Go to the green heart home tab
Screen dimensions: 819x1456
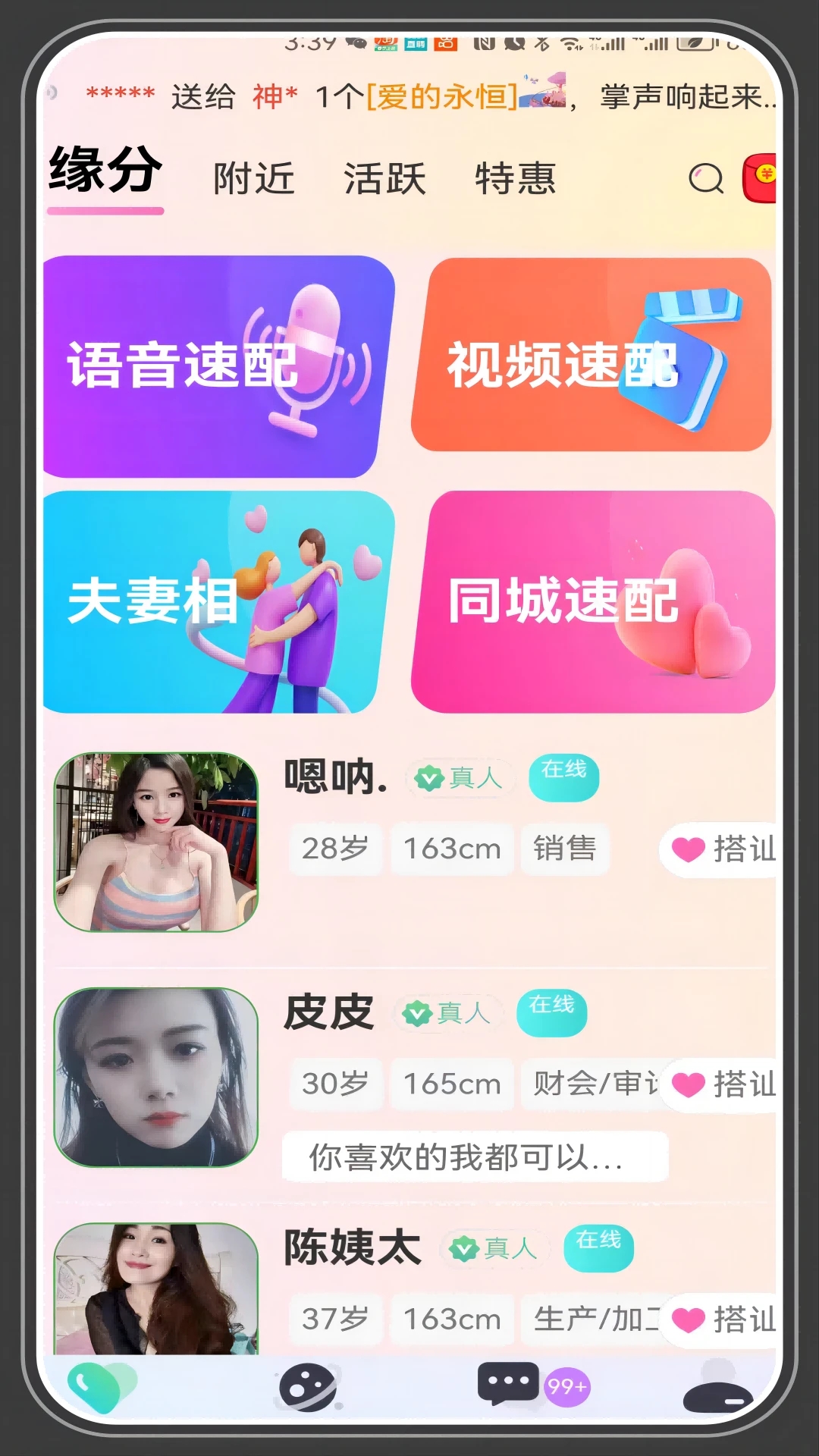(102, 1387)
